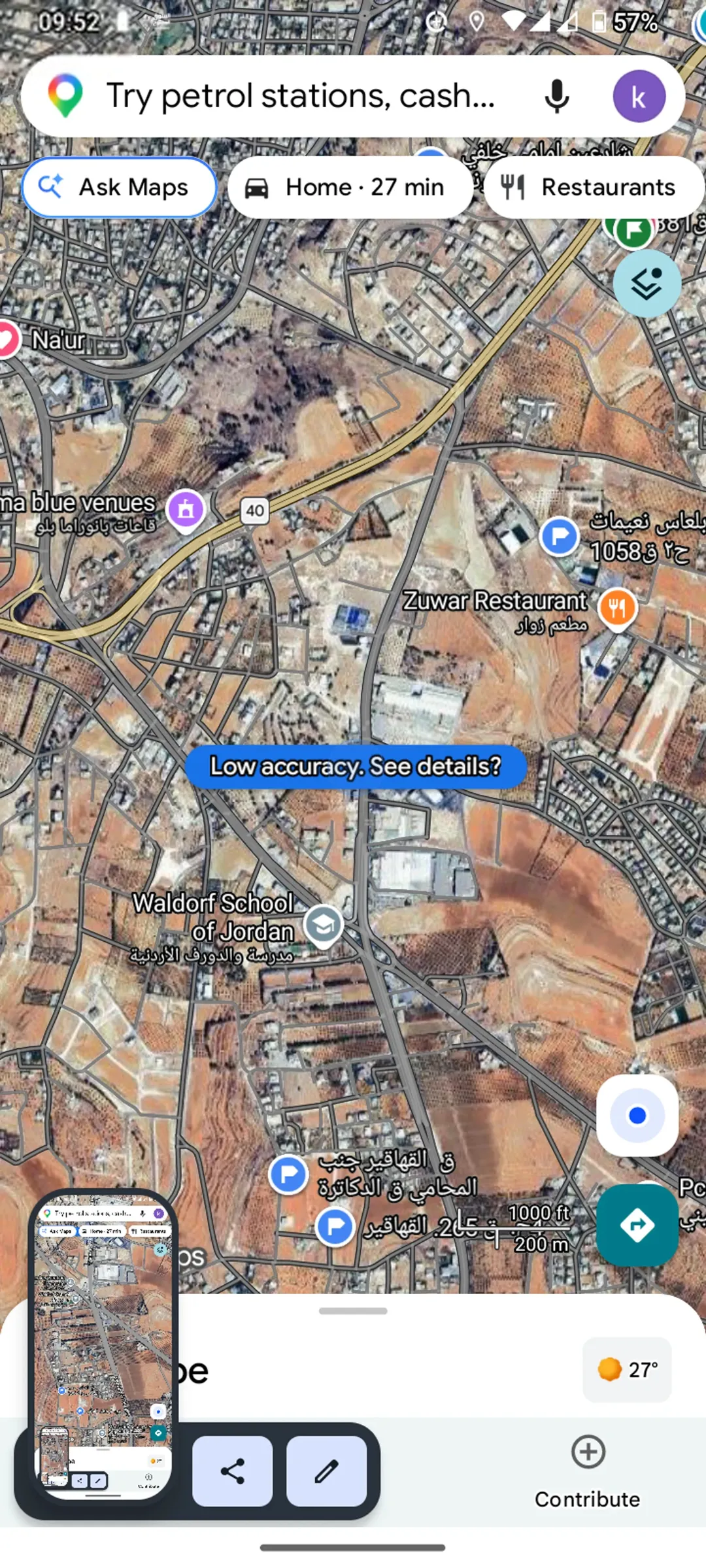Screen dimensions: 706x1568
Task: Share the captured screenshot
Action: pos(232,1471)
